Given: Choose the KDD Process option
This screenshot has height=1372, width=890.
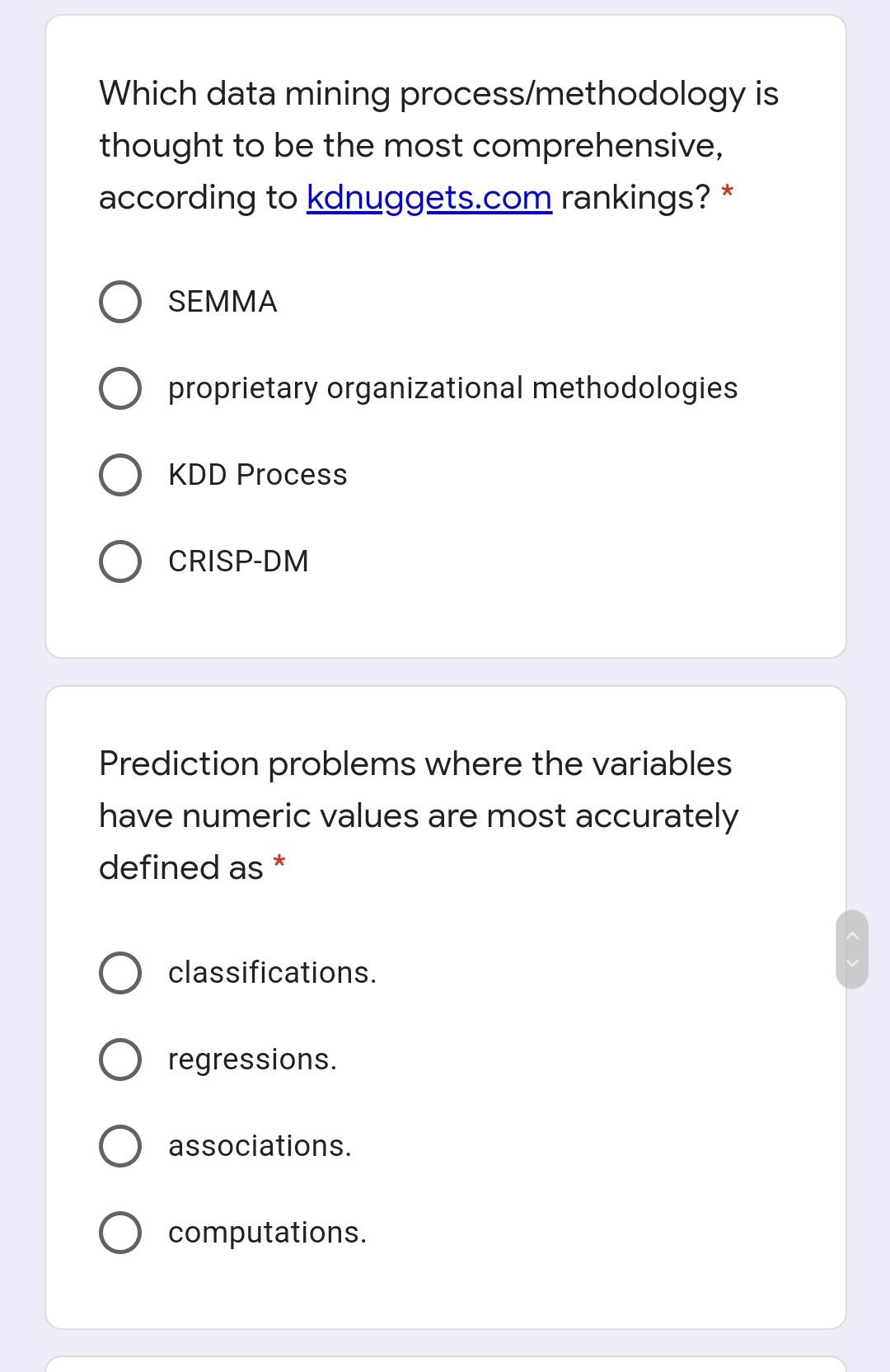Looking at the screenshot, I should click(120, 475).
